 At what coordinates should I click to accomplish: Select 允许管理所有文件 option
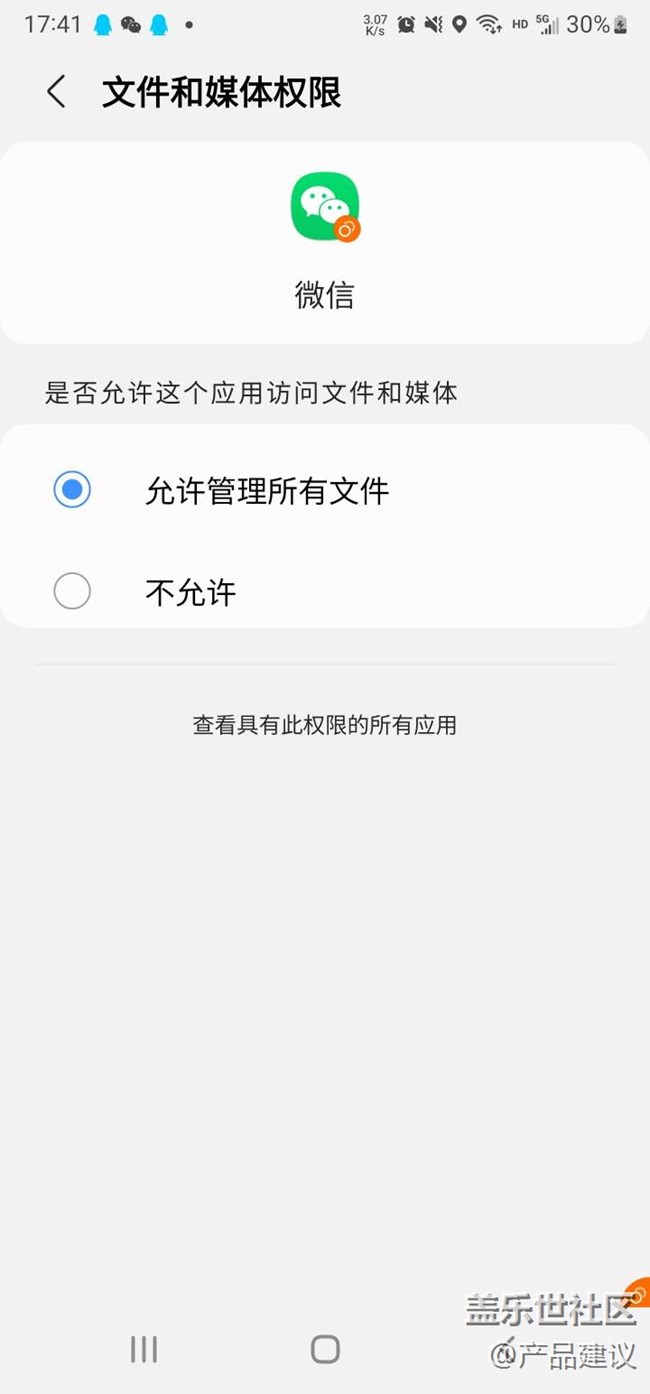click(x=325, y=490)
